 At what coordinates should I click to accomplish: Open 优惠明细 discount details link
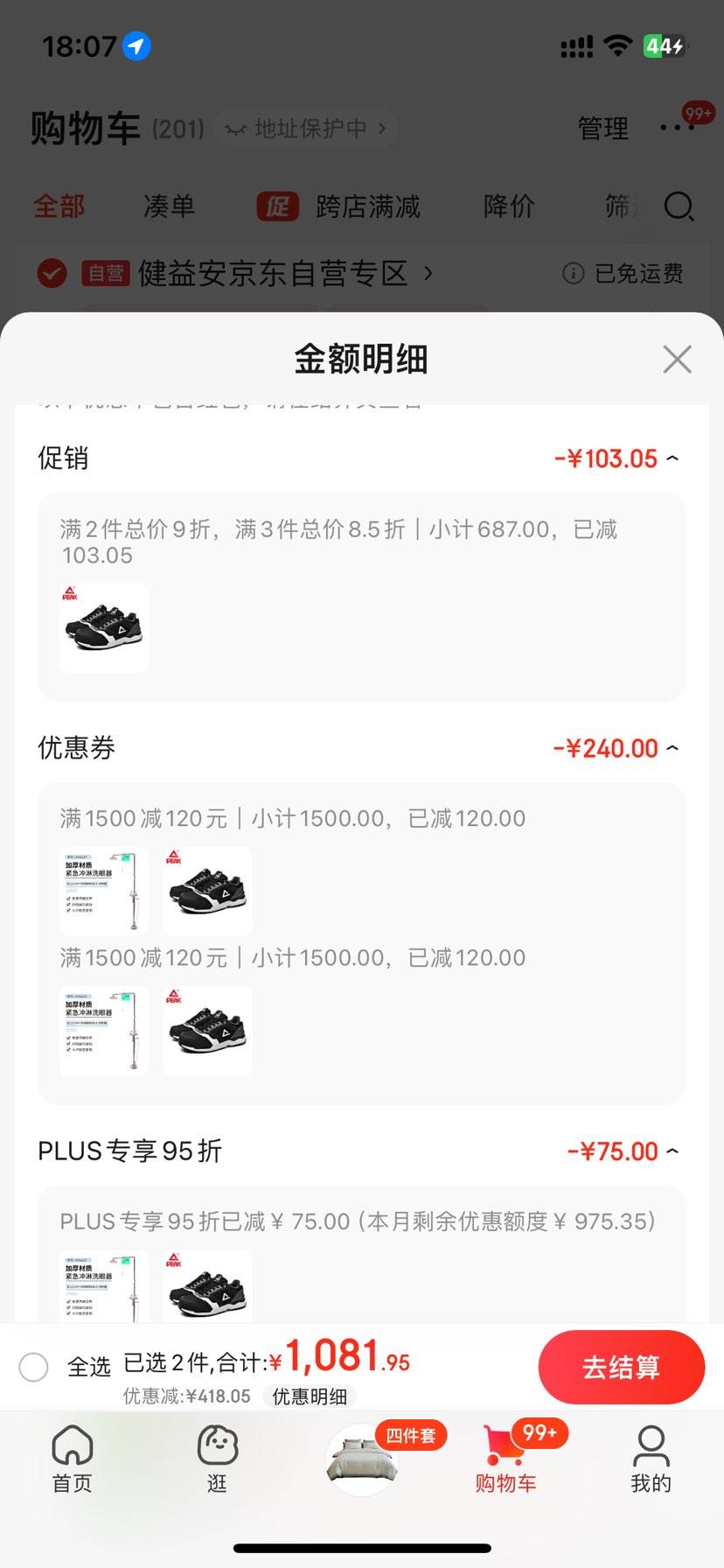point(308,1396)
